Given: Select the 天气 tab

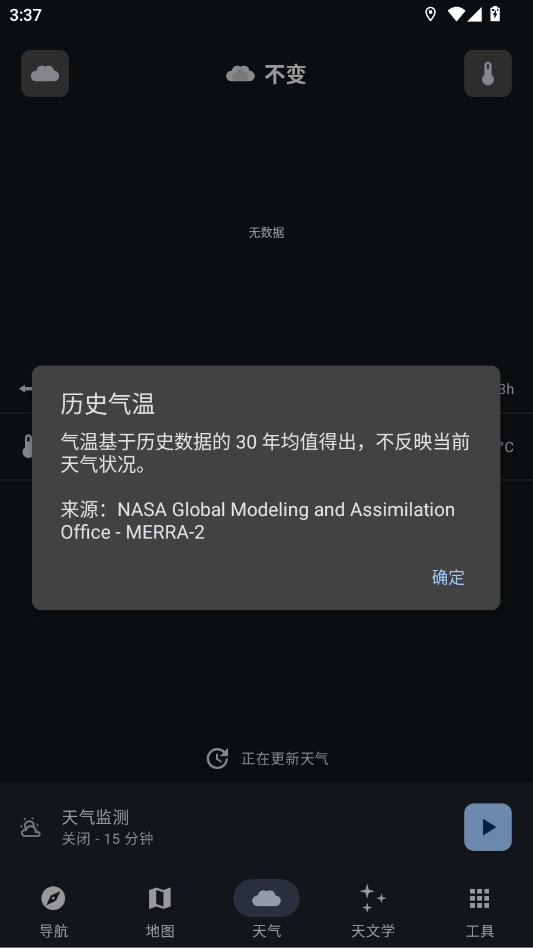Looking at the screenshot, I should point(266,912).
